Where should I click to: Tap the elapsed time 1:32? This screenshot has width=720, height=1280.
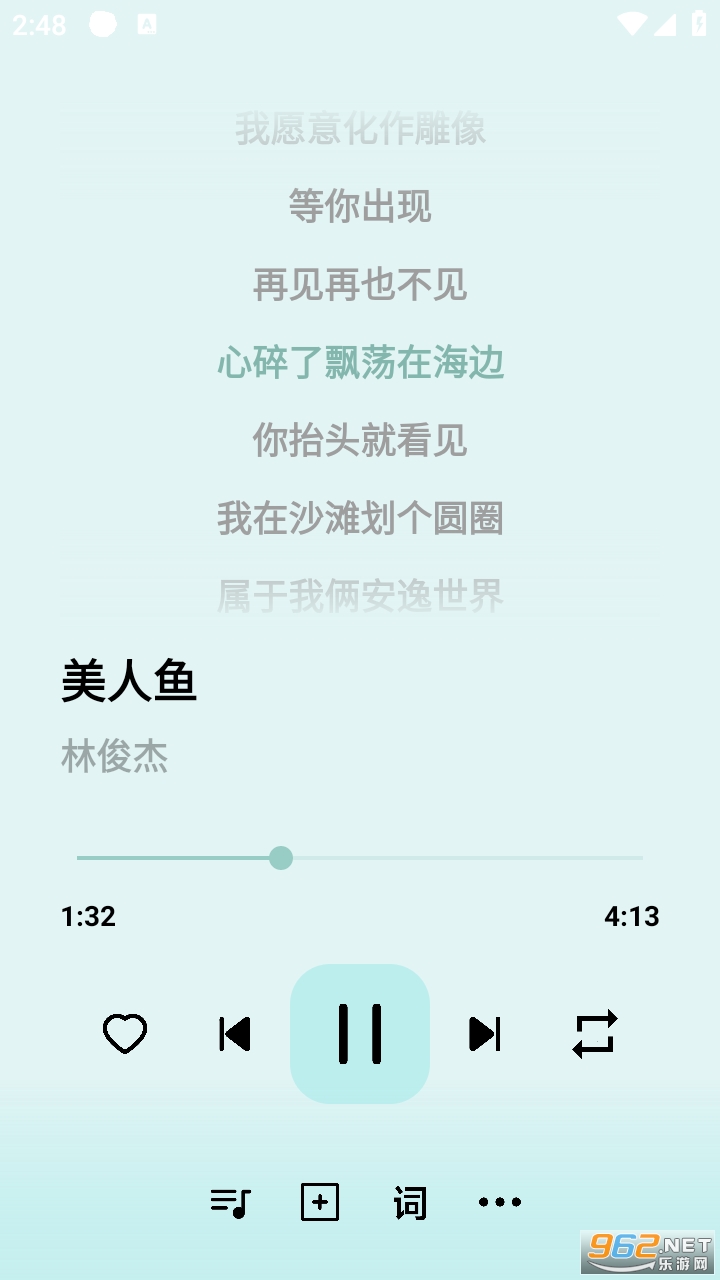[88, 916]
